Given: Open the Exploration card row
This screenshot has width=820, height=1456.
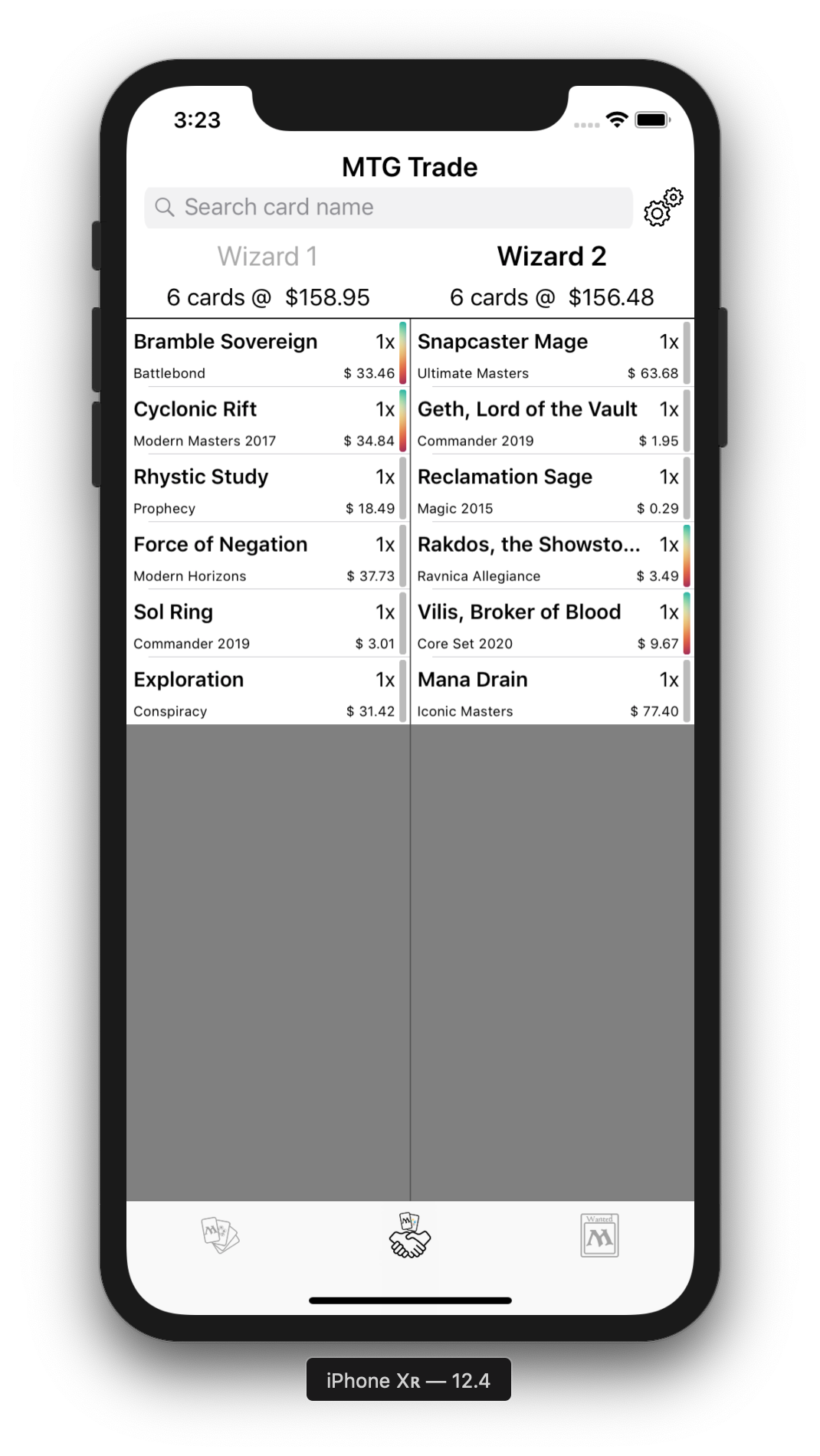Looking at the screenshot, I should (267, 690).
